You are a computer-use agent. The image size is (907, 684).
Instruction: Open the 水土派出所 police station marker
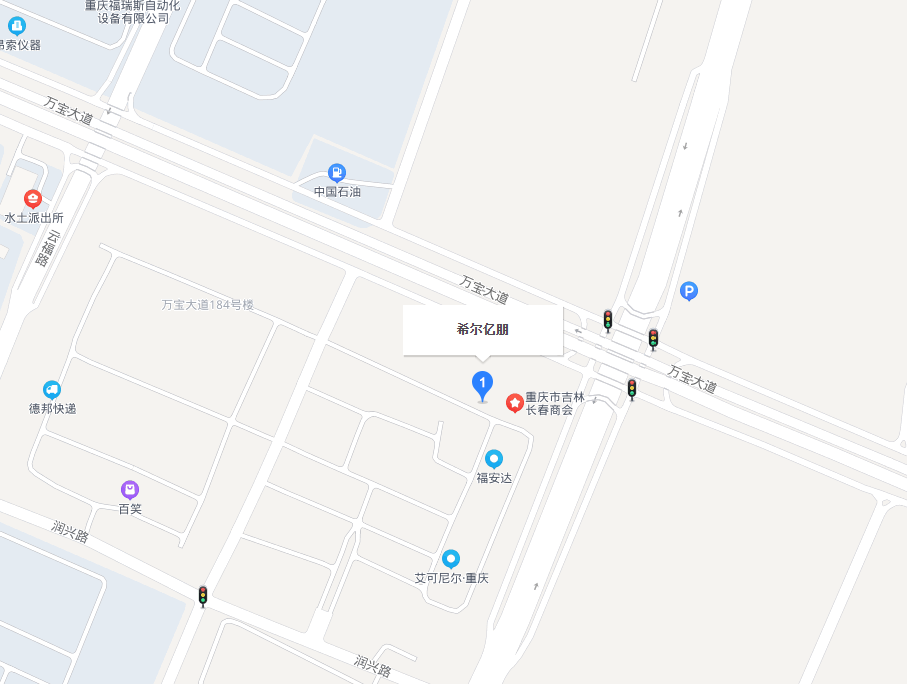click(33, 199)
